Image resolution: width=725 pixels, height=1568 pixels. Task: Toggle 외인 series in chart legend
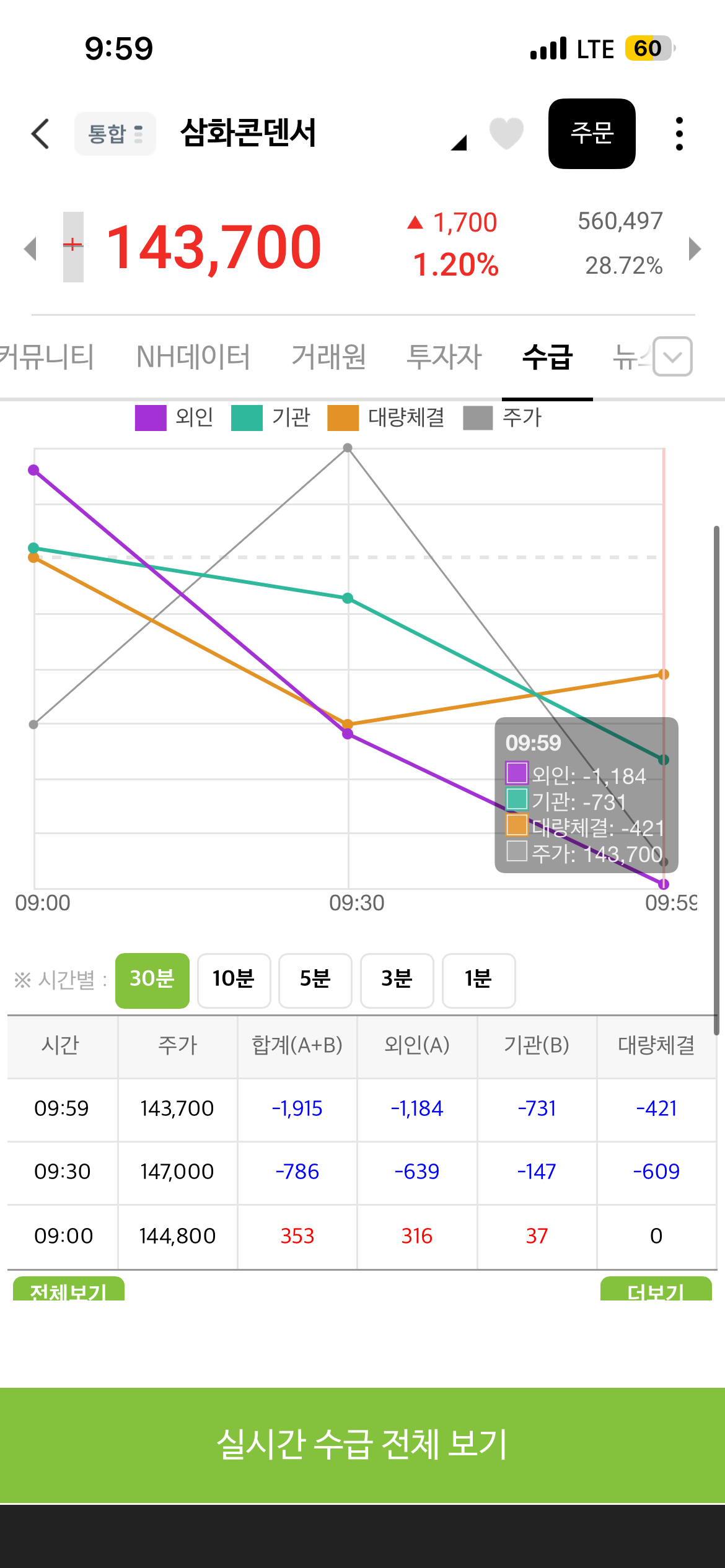[x=175, y=417]
